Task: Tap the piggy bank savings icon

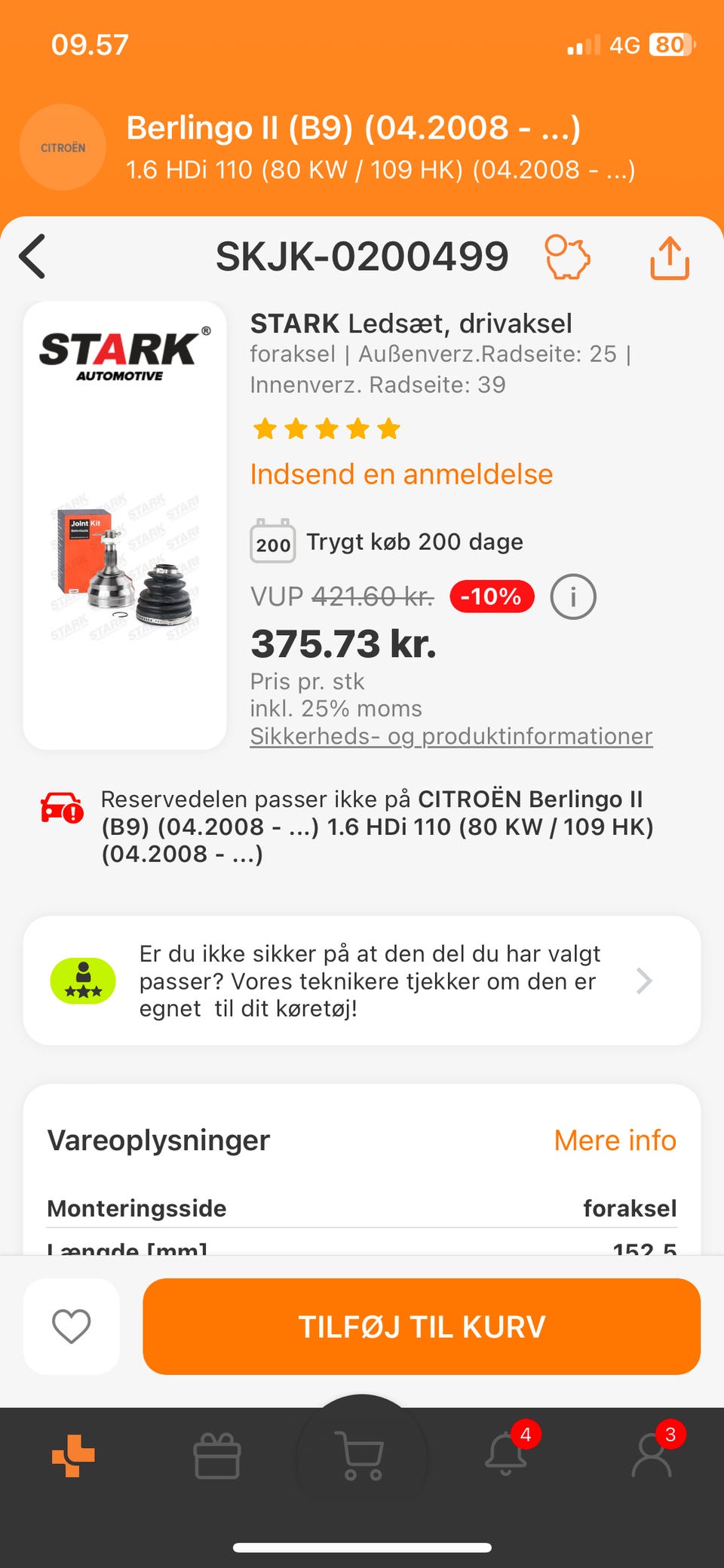Action: [568, 257]
